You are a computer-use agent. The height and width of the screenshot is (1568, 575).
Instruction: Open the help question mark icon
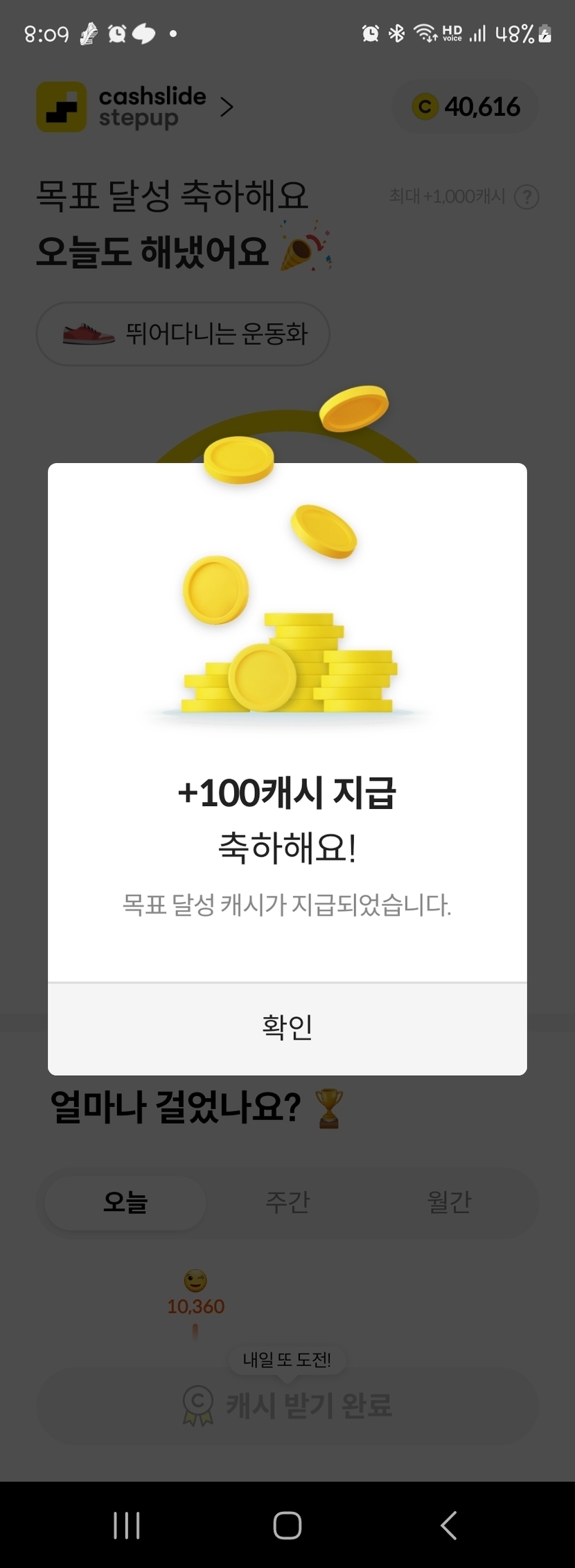pos(527,198)
